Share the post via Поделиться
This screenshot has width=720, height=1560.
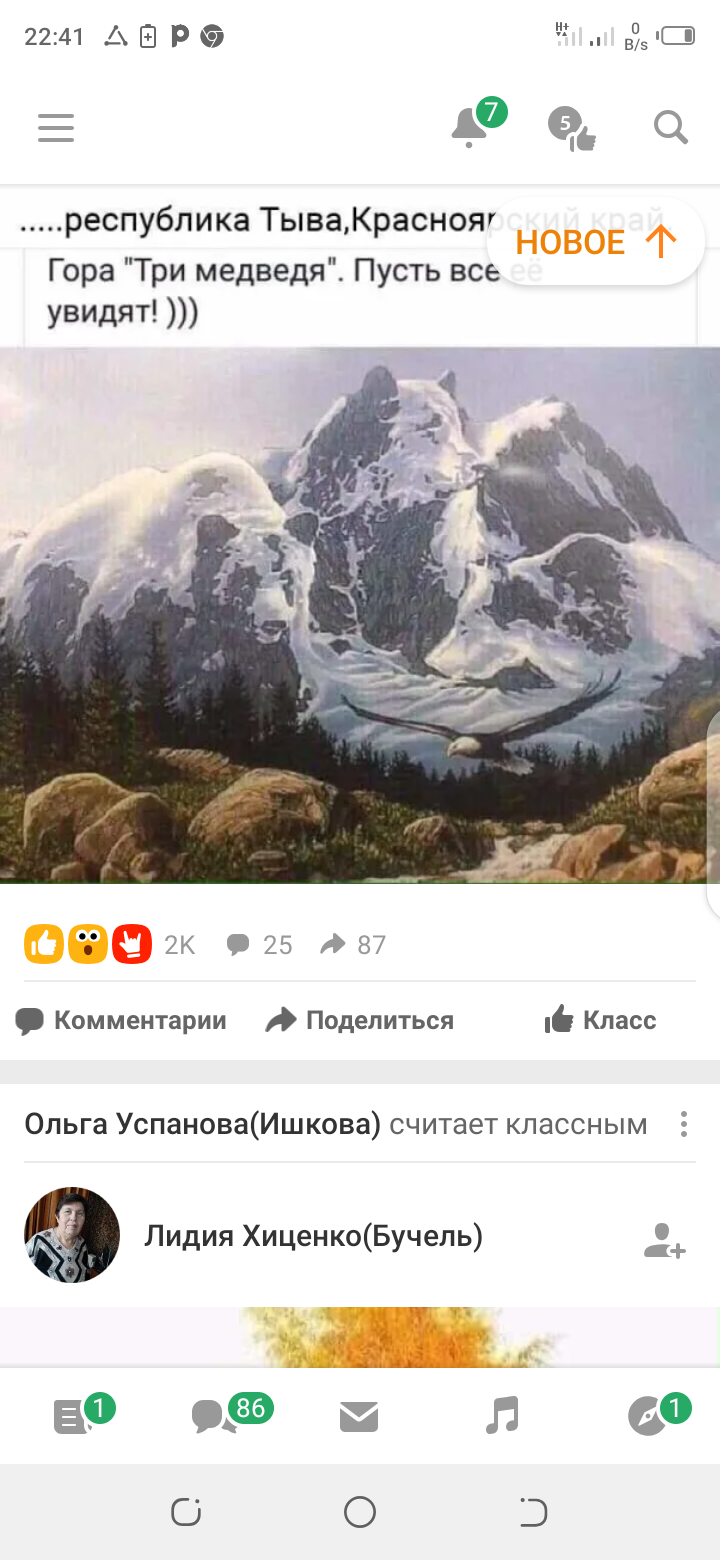[360, 1020]
